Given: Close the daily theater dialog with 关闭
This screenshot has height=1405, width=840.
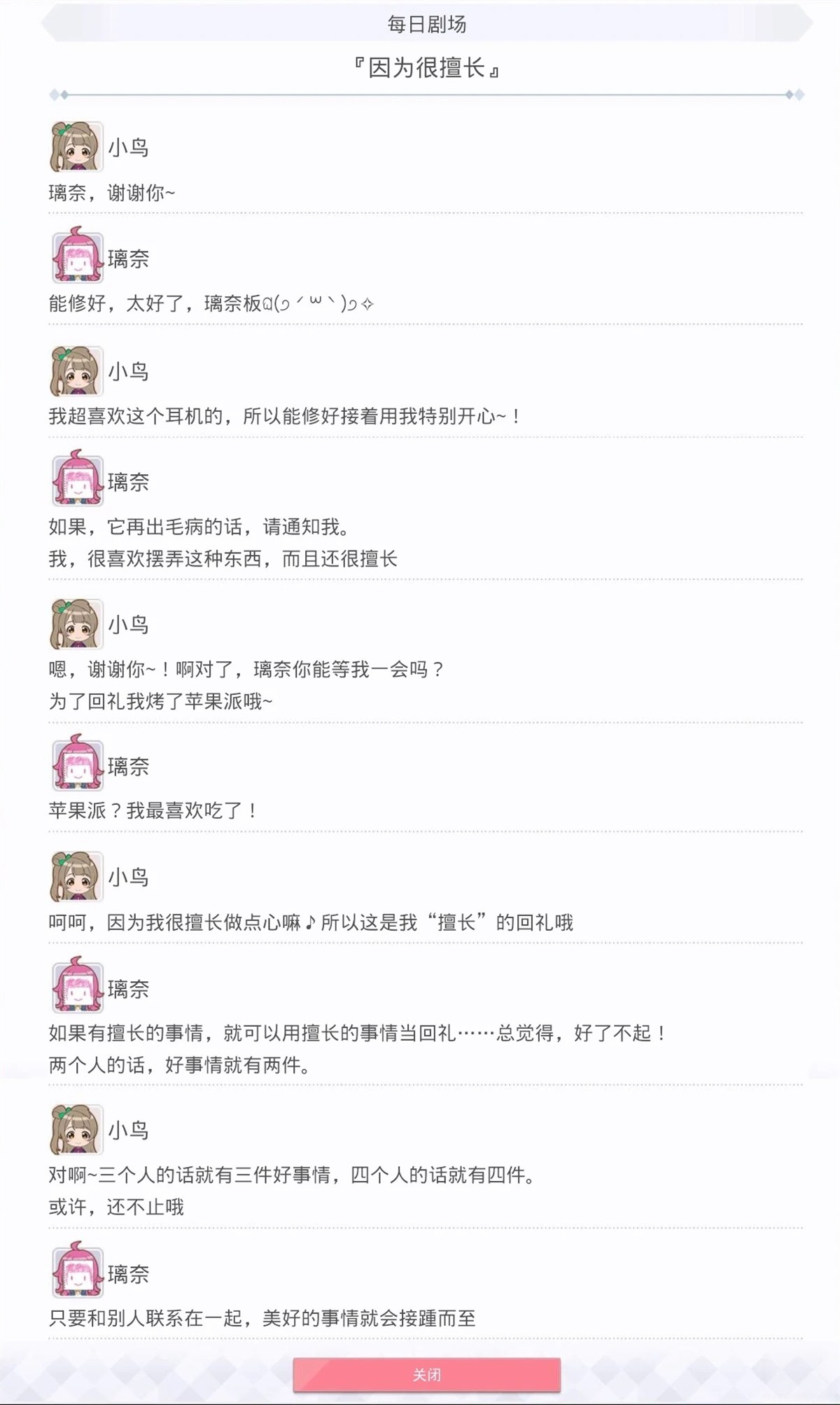Looking at the screenshot, I should (x=427, y=1374).
